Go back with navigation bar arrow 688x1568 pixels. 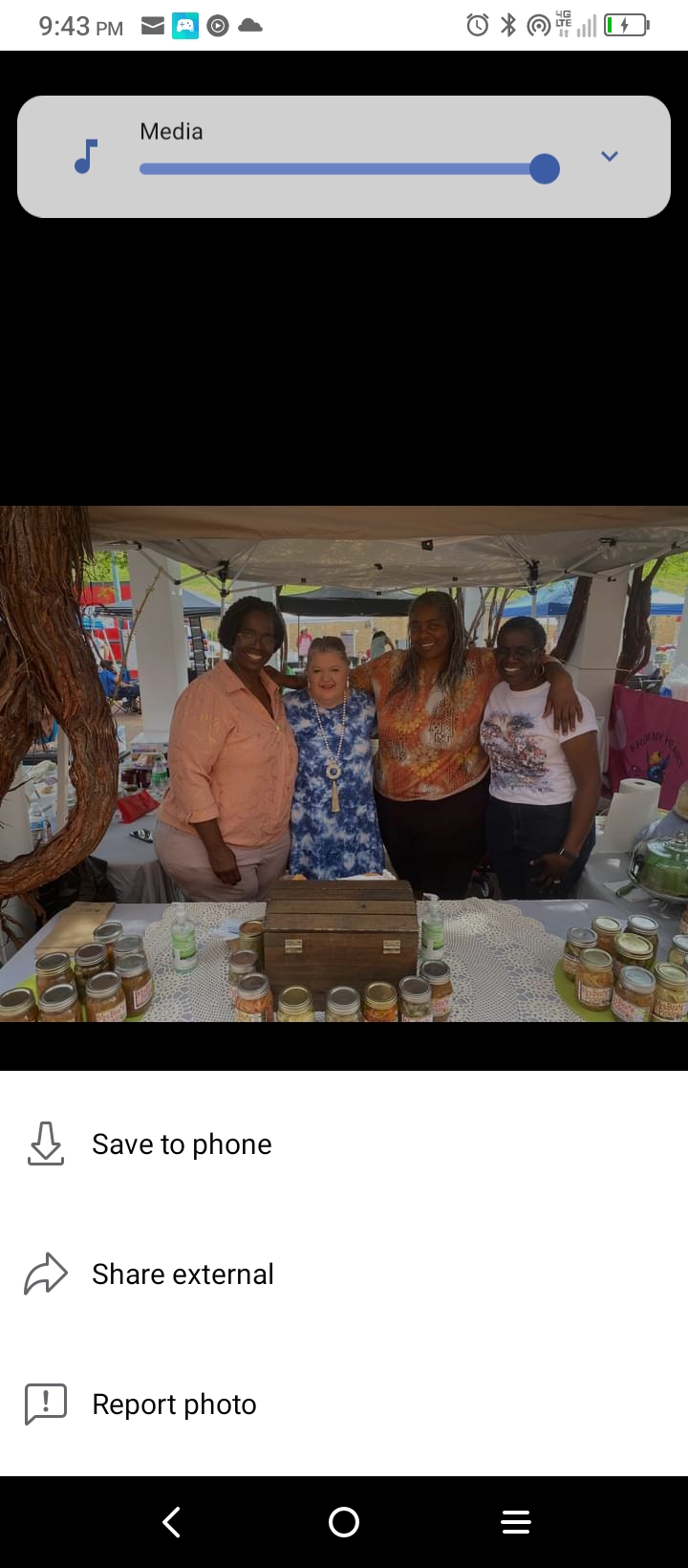[x=172, y=1522]
